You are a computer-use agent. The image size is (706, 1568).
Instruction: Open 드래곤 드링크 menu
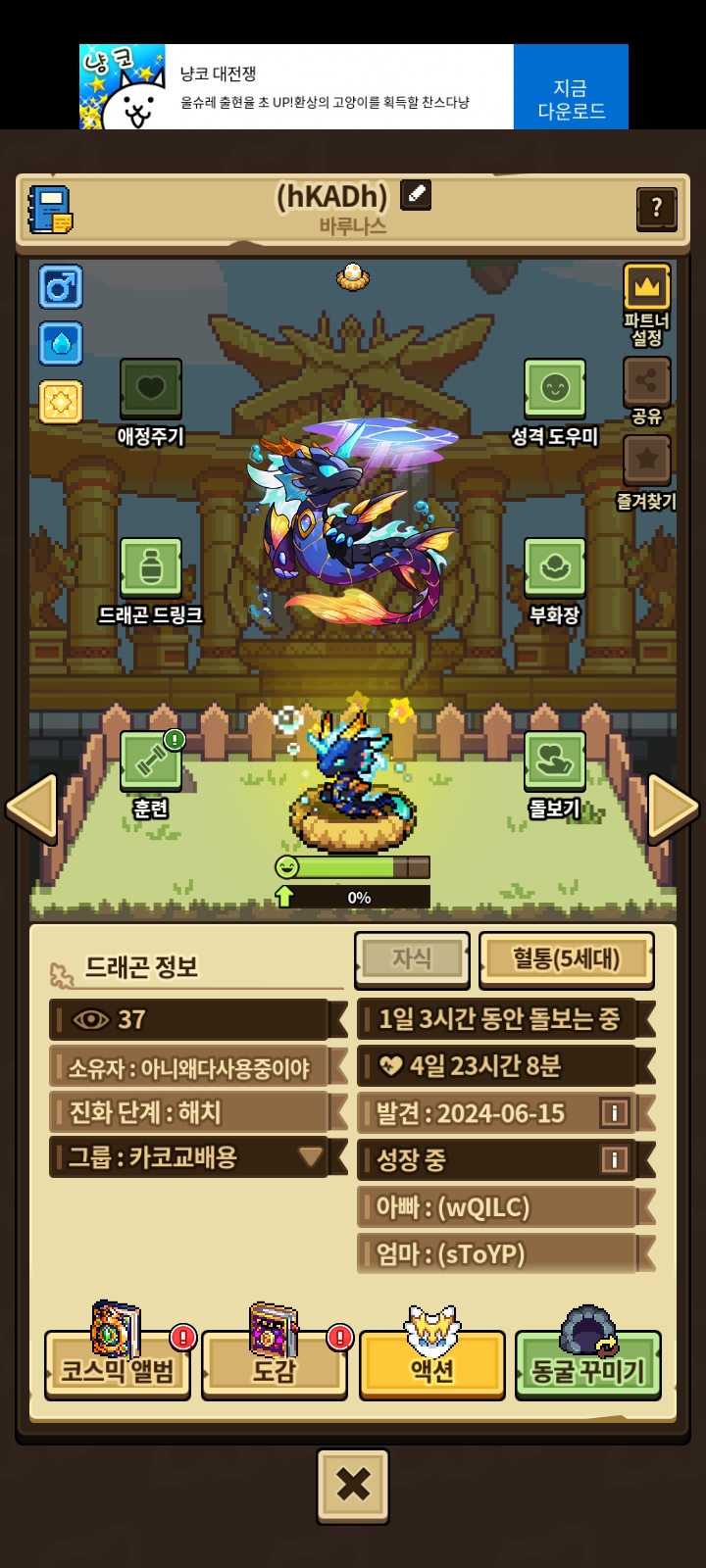(150, 568)
